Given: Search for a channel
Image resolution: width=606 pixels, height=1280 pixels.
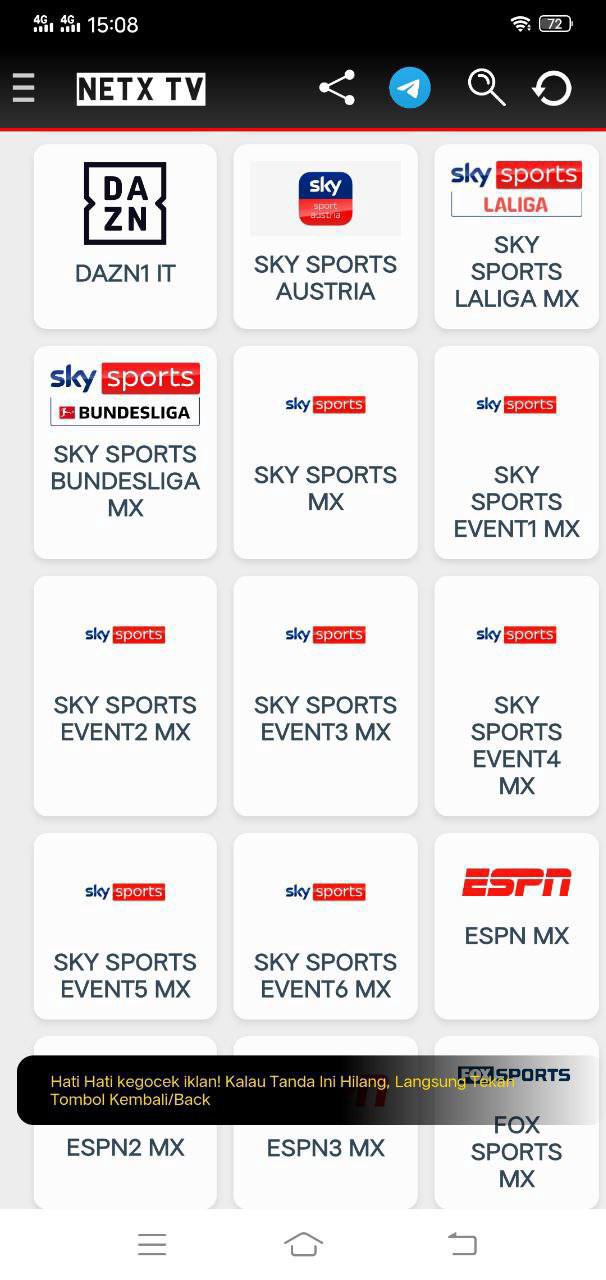Looking at the screenshot, I should [486, 88].
